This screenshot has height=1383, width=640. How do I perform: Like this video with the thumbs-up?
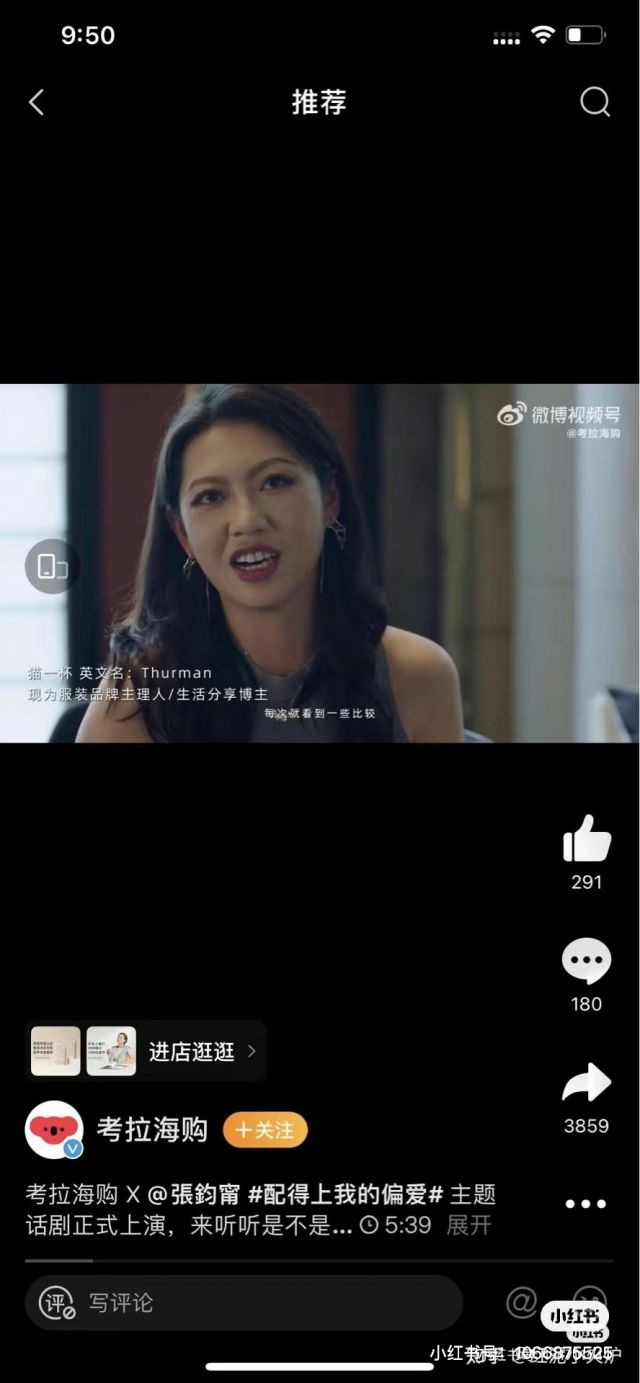point(587,840)
